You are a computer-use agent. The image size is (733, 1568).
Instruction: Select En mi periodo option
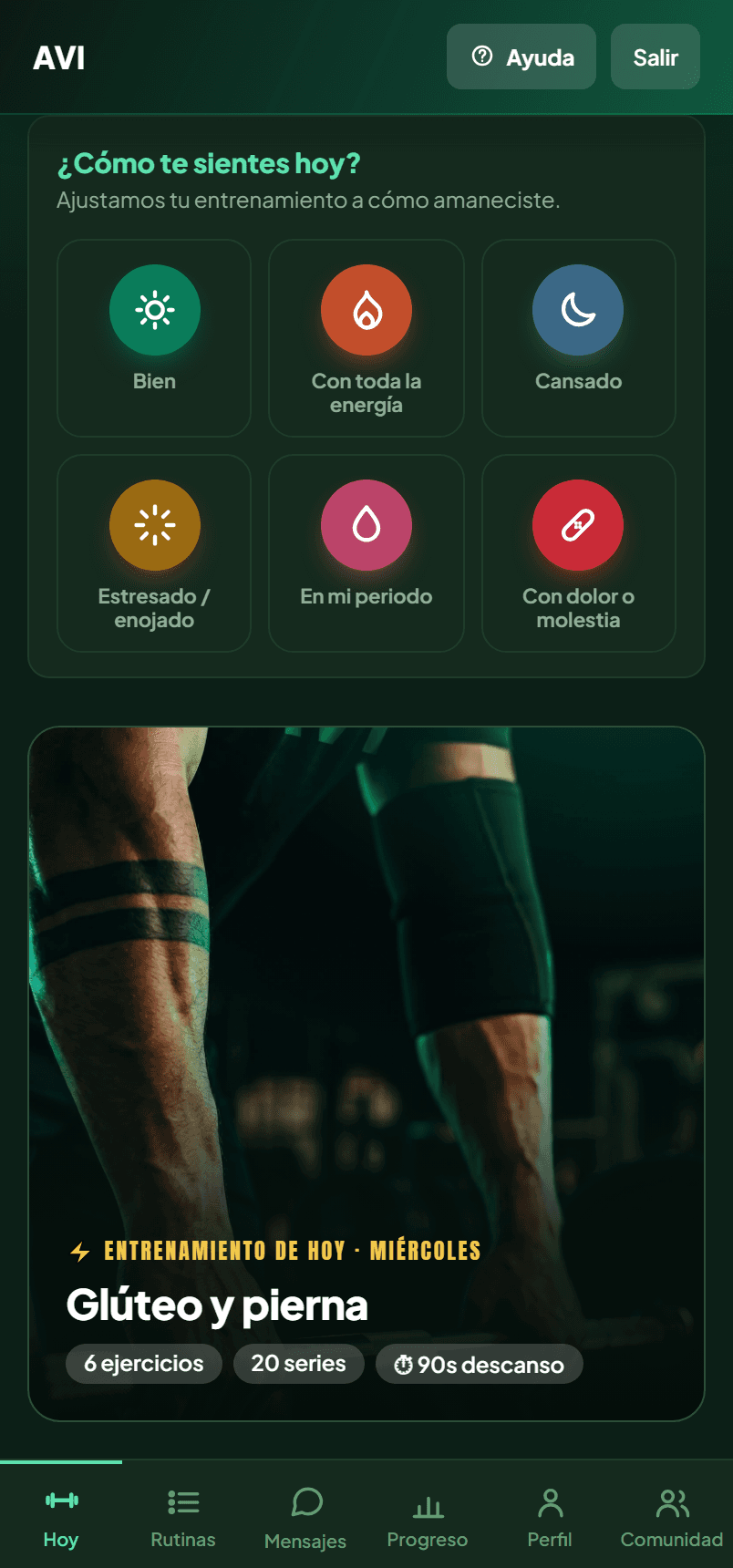[366, 553]
